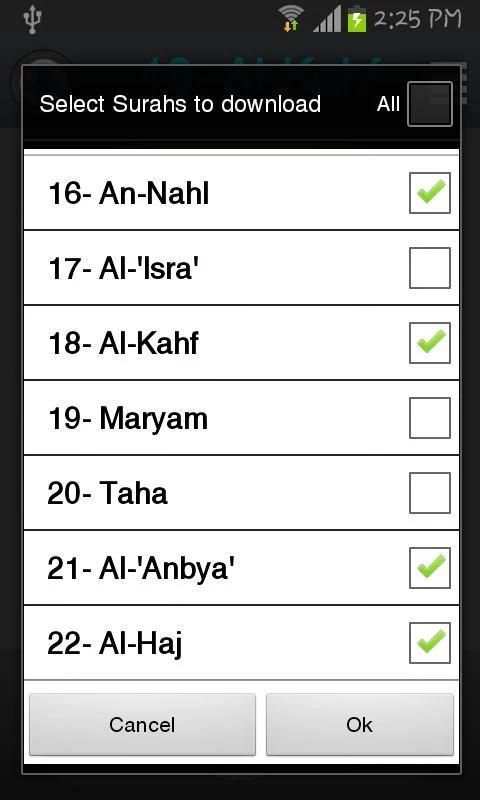Image resolution: width=480 pixels, height=800 pixels.
Task: Cancel the download dialog
Action: [x=142, y=724]
